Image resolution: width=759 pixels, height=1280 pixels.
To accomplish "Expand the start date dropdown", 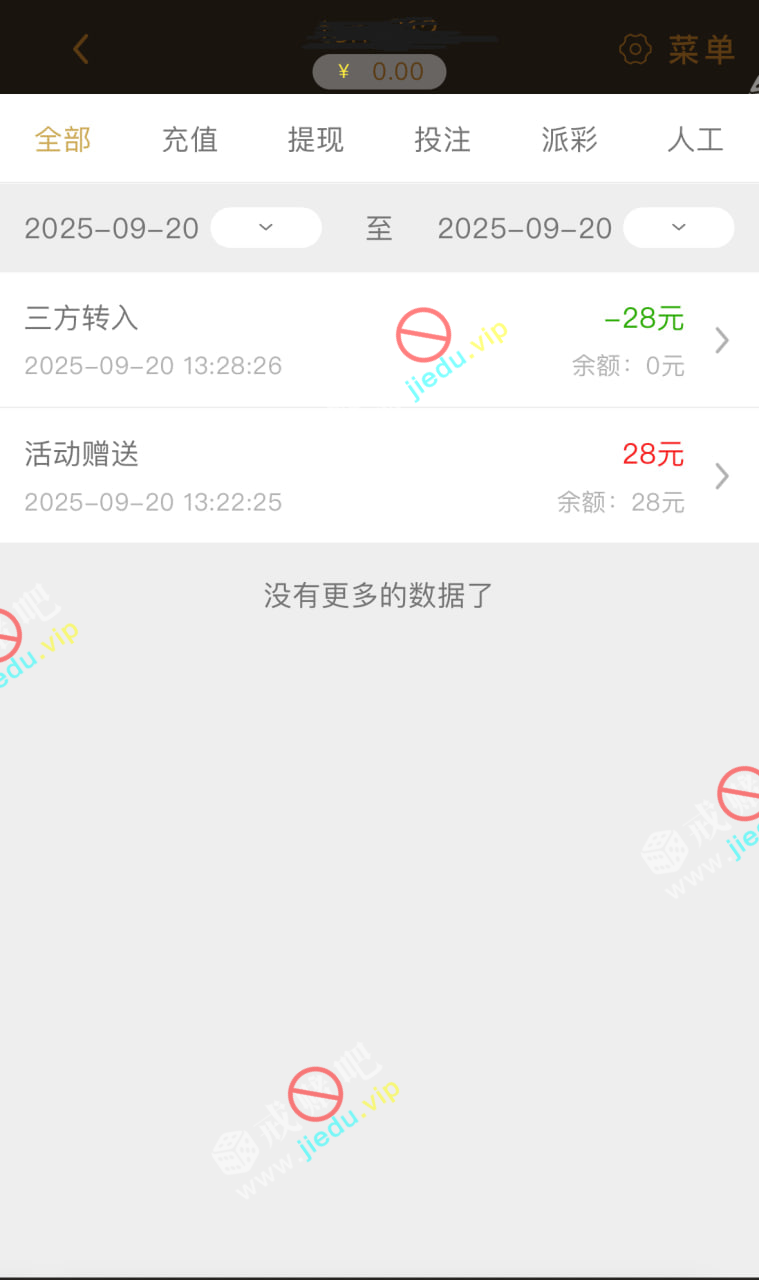I will click(266, 228).
